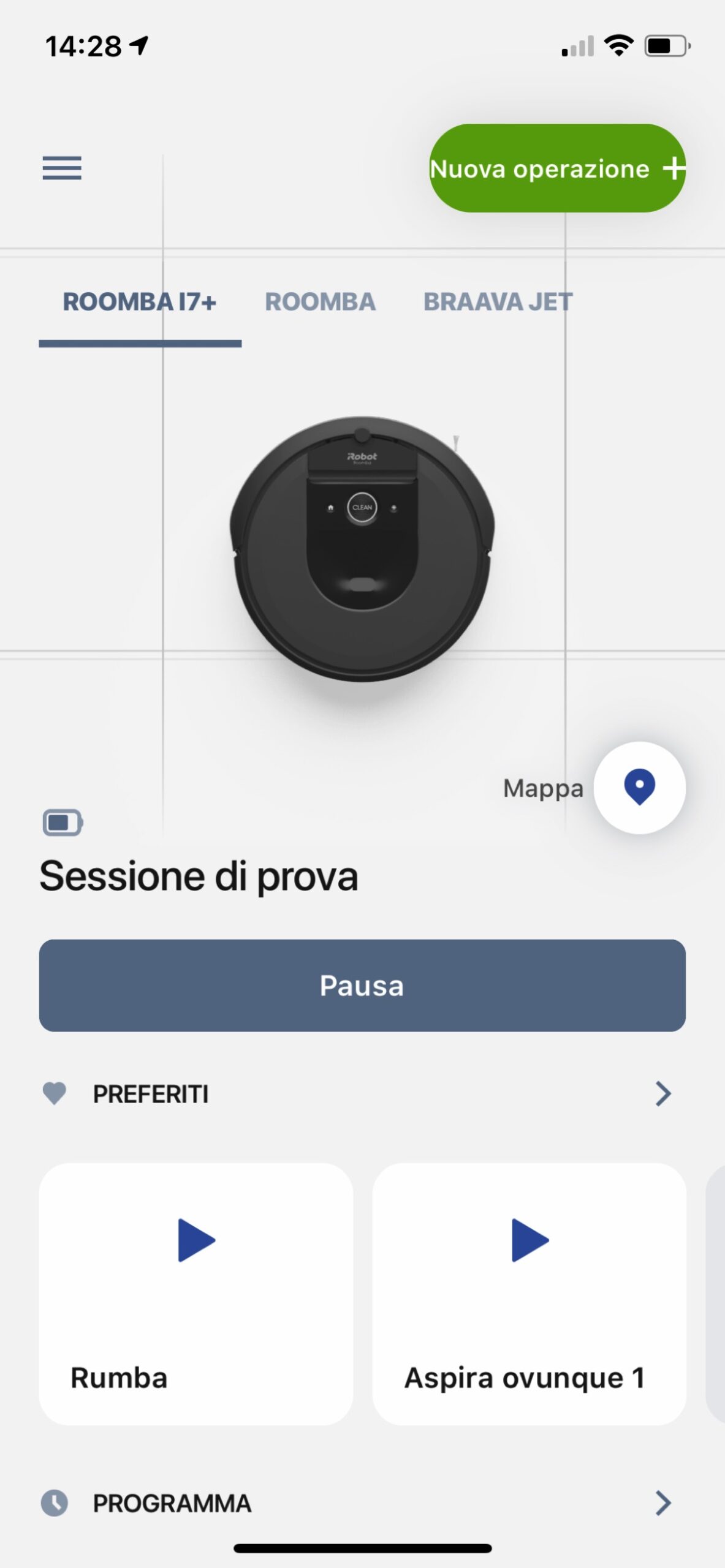This screenshot has width=725, height=1568.
Task: Tap Pausa to pause cleaning
Action: (362, 986)
